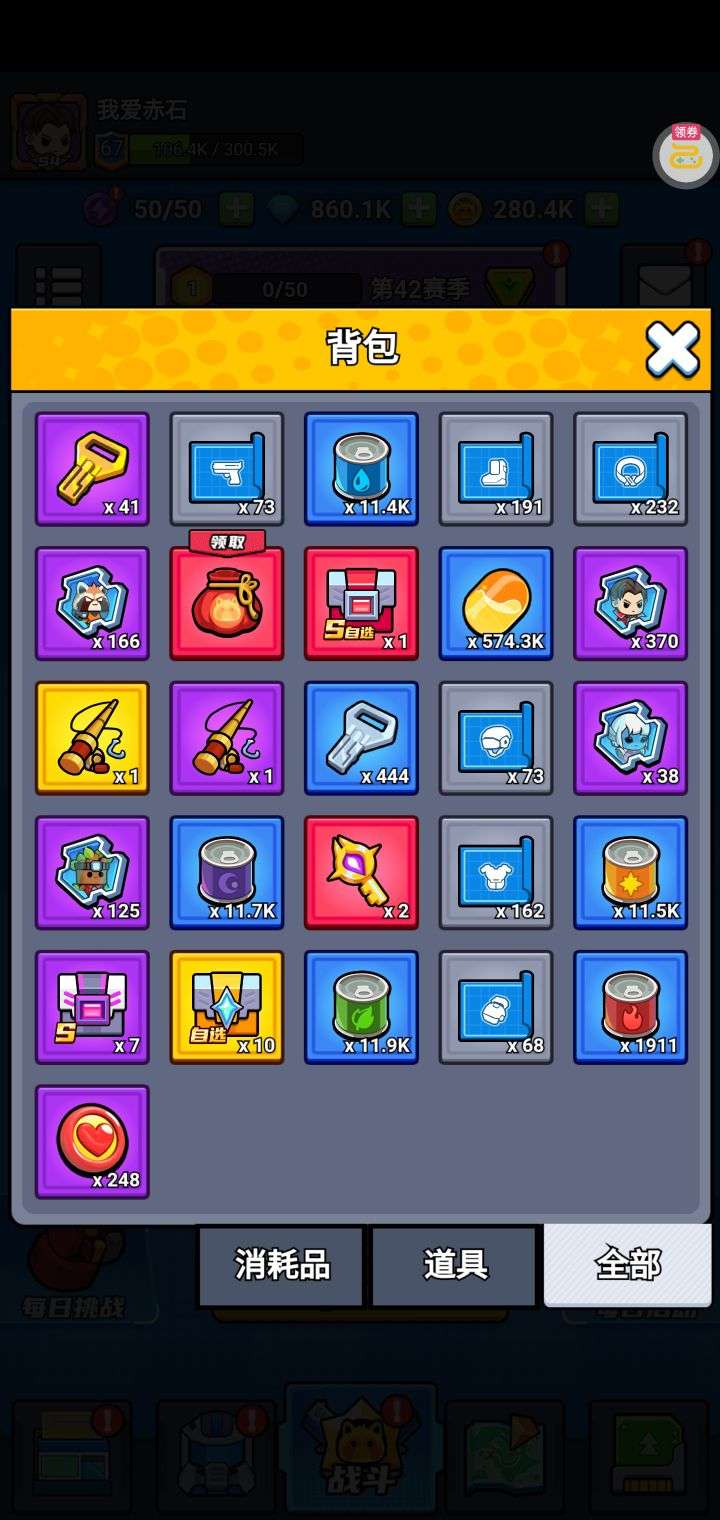Open the gold key item x41
This screenshot has height=1520, width=720.
92,468
